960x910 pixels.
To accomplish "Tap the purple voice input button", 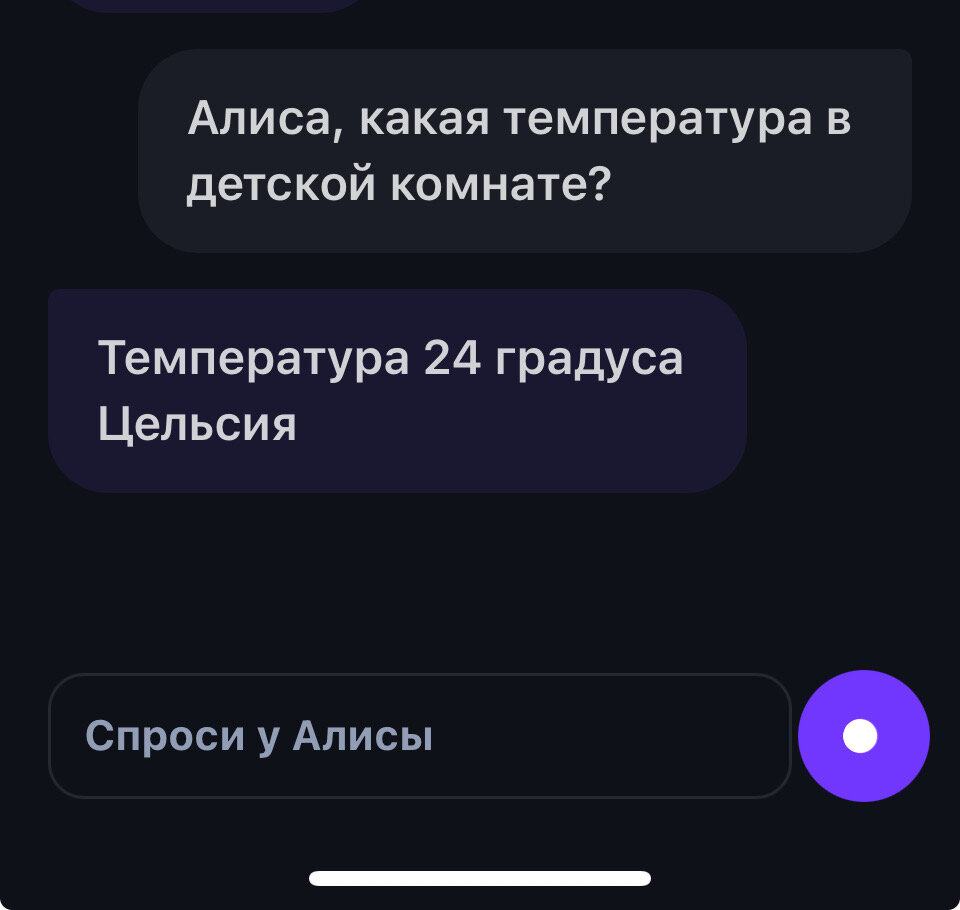I will point(863,736).
